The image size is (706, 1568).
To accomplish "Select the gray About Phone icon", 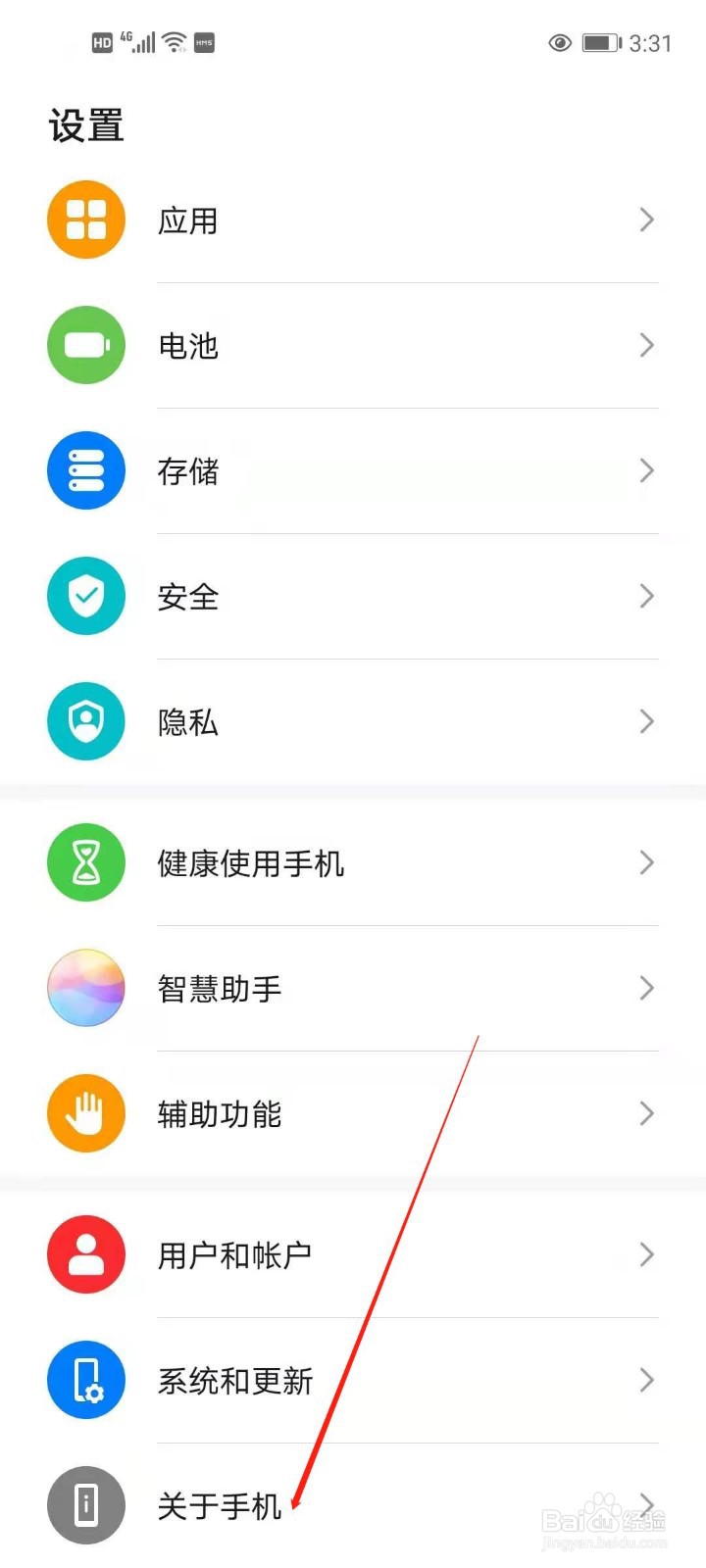I will pos(86,1506).
